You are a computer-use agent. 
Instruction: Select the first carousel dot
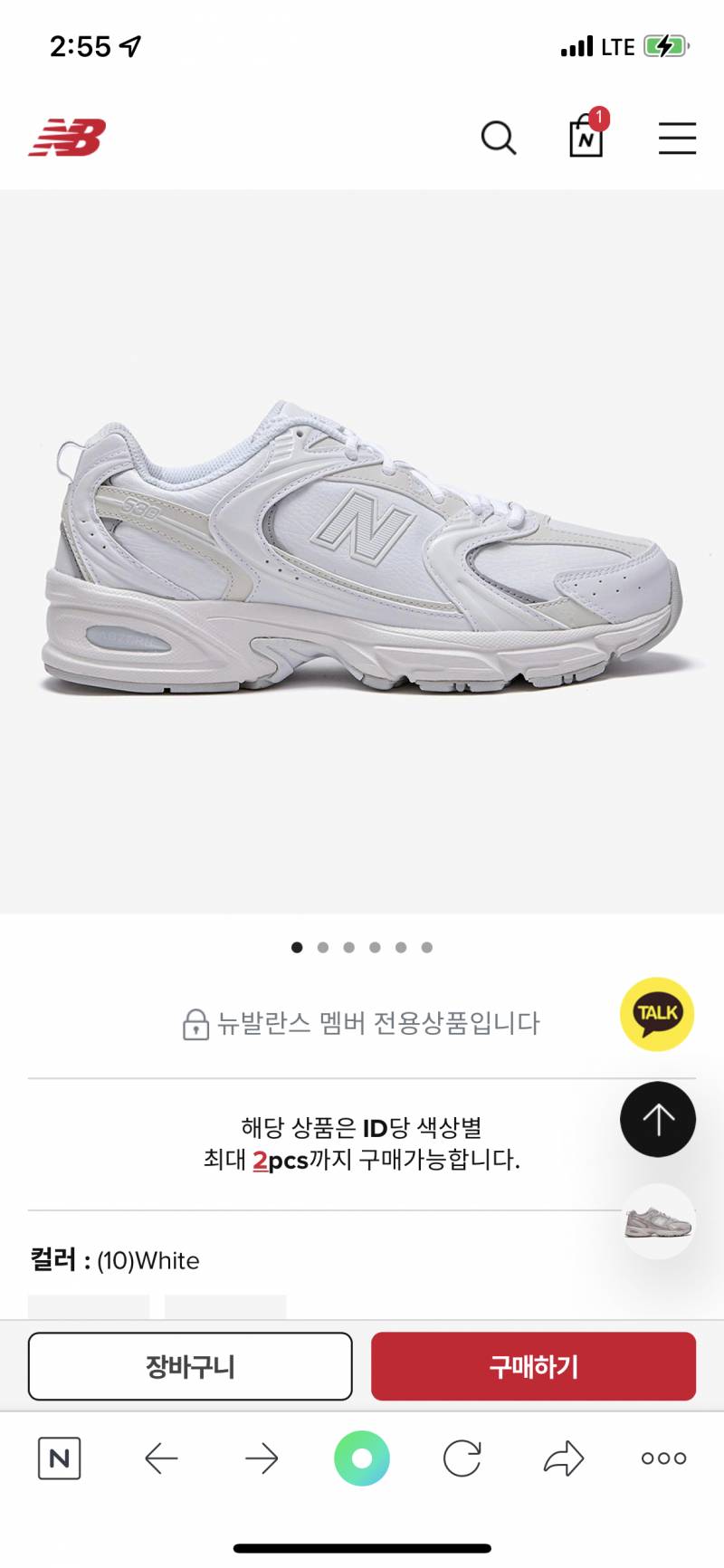click(x=297, y=947)
